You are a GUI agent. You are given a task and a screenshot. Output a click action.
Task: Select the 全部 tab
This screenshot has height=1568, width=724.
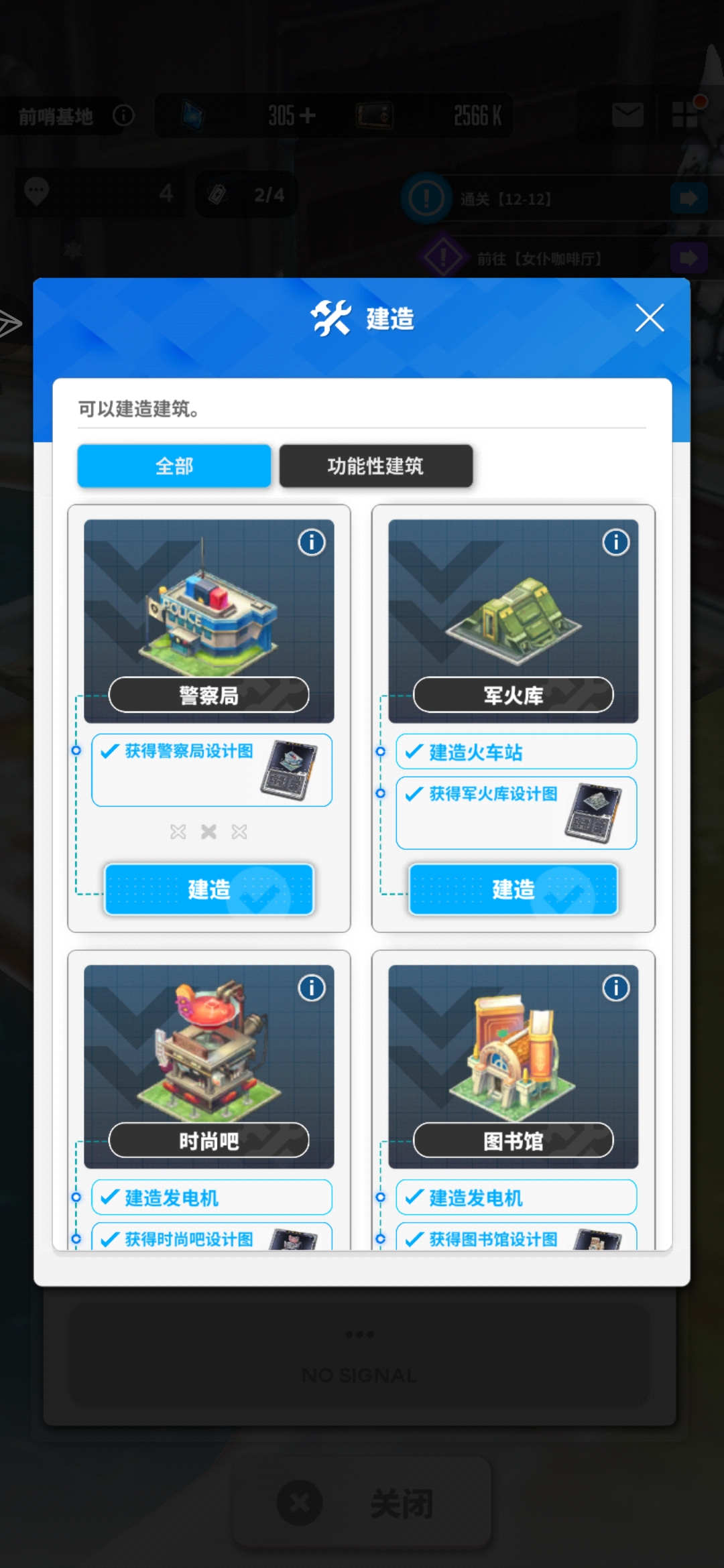[x=174, y=466]
